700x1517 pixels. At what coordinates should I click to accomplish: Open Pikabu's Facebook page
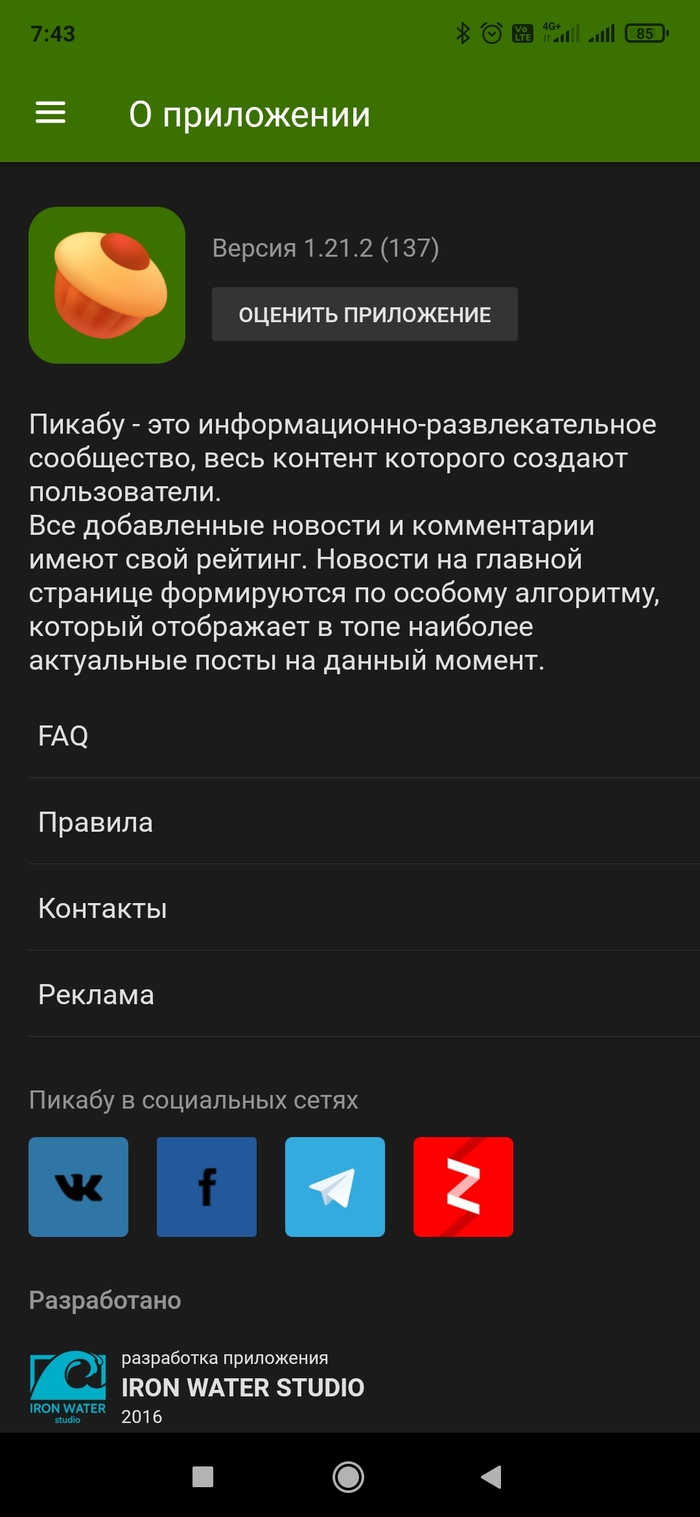click(x=206, y=1187)
